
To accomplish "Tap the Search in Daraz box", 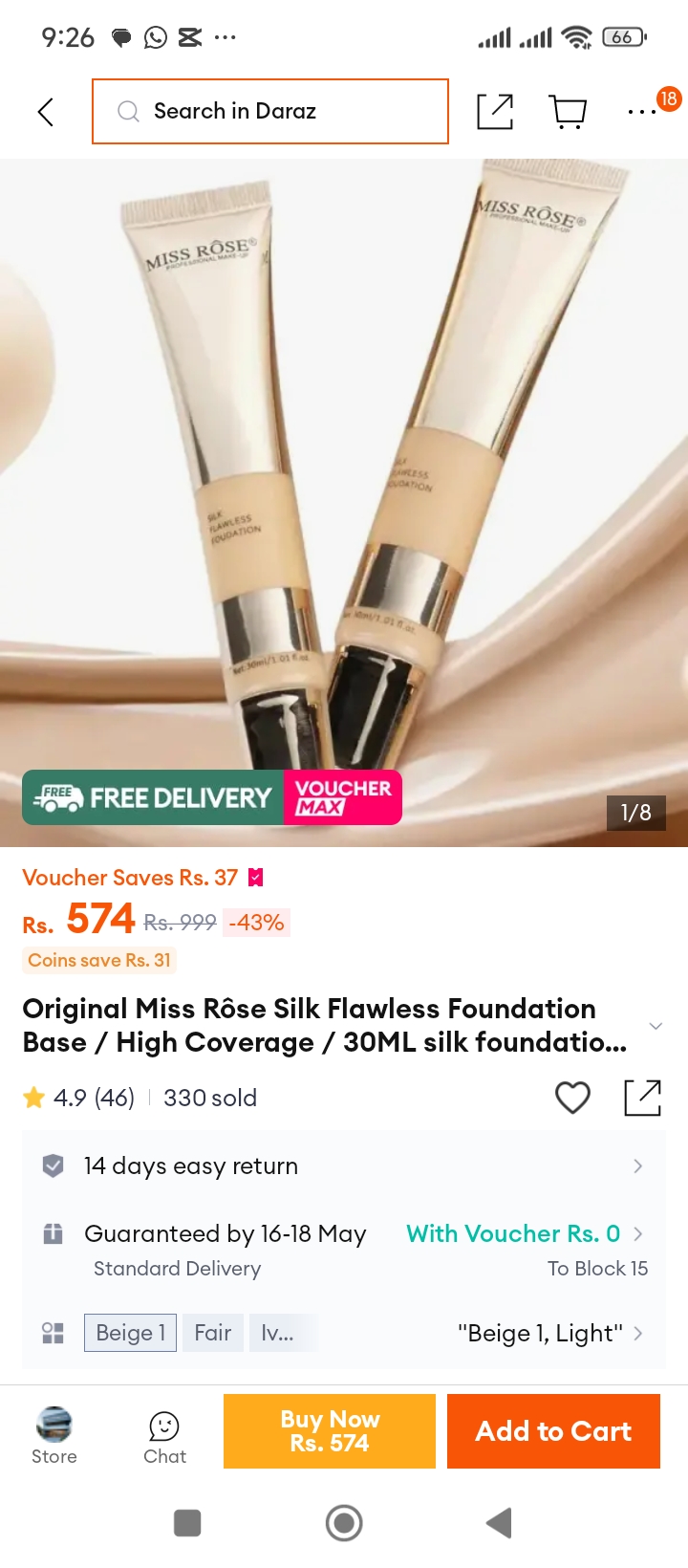I will 270,112.
